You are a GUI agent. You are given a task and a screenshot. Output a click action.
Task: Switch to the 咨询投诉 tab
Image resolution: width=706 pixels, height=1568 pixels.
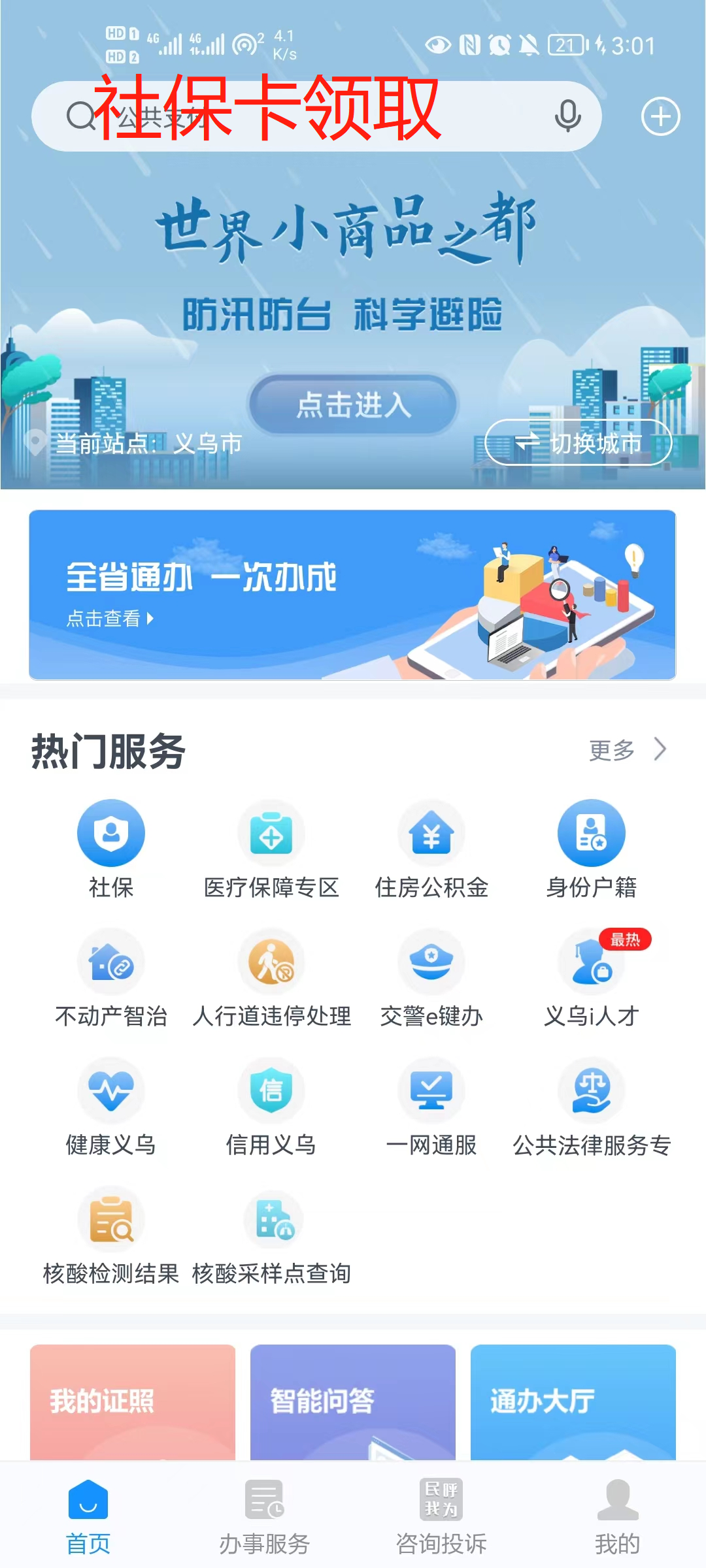(x=441, y=1517)
